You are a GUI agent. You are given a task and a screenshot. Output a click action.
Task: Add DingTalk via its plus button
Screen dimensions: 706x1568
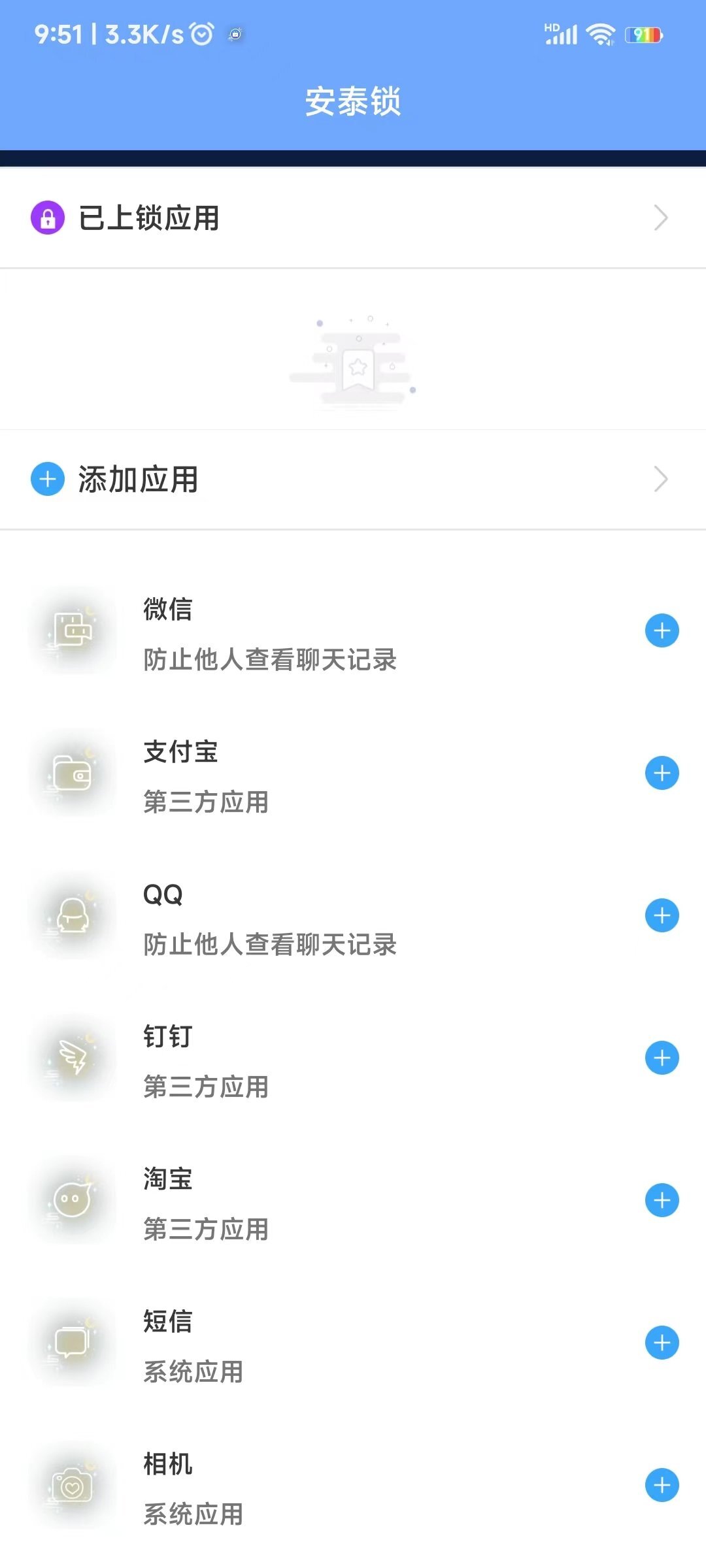(x=662, y=1058)
